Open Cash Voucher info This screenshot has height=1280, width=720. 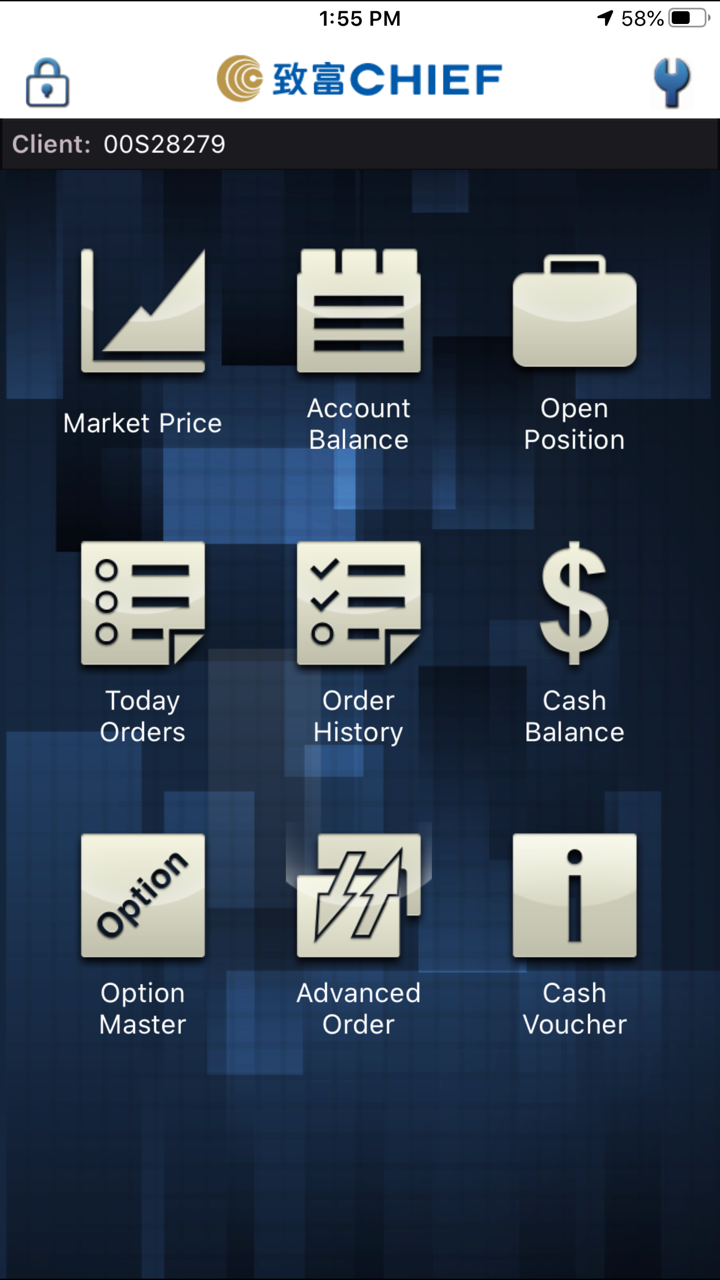click(574, 896)
